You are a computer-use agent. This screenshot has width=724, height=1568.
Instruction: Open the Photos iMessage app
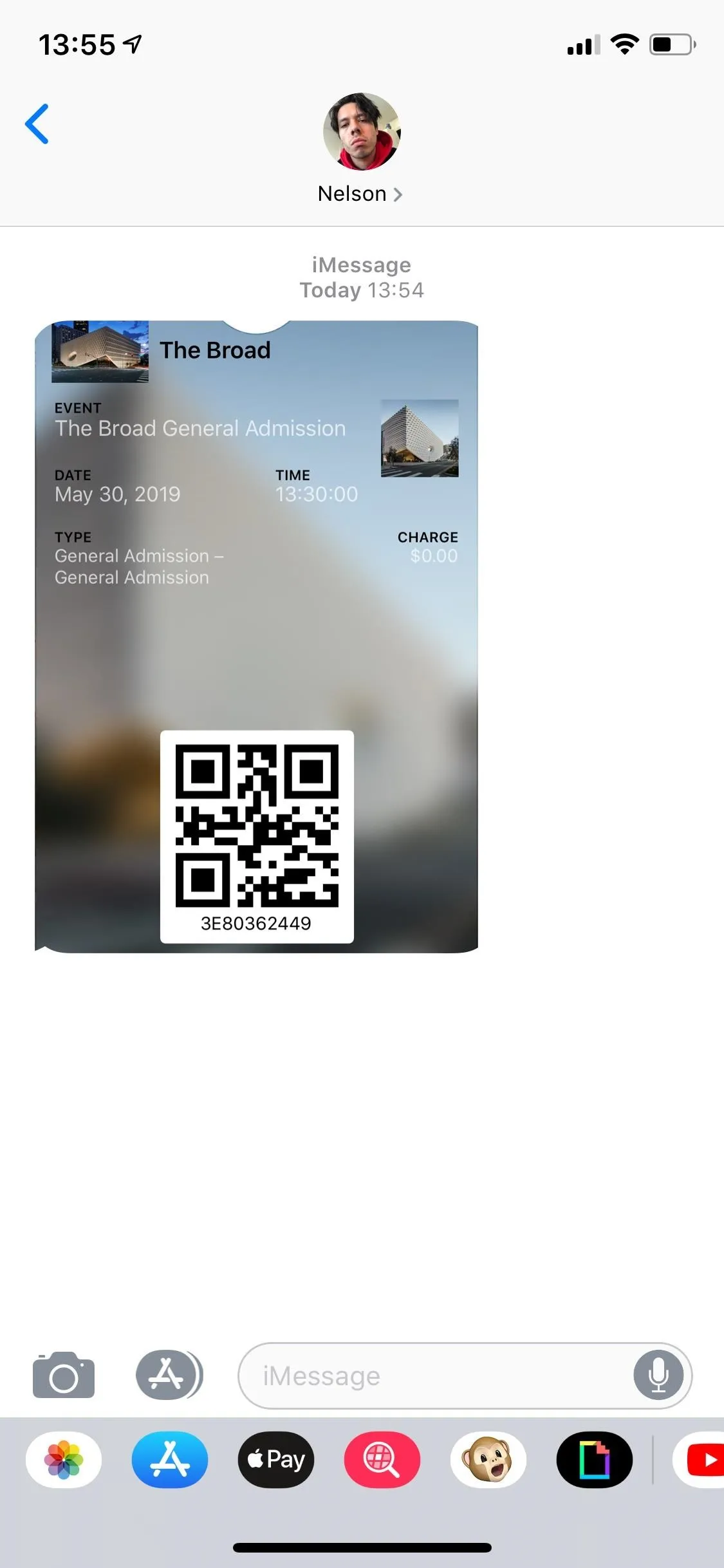point(64,1460)
